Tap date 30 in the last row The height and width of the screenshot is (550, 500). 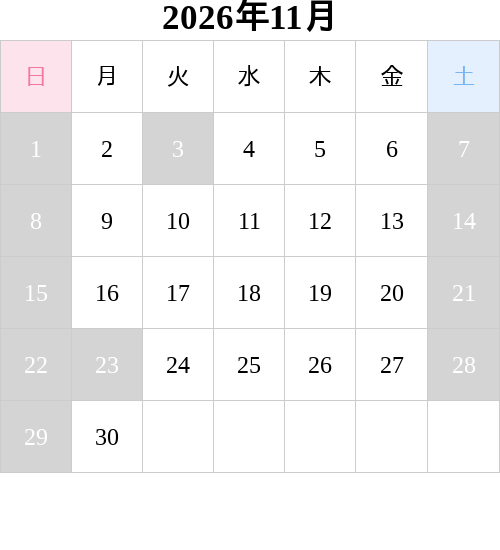(107, 437)
